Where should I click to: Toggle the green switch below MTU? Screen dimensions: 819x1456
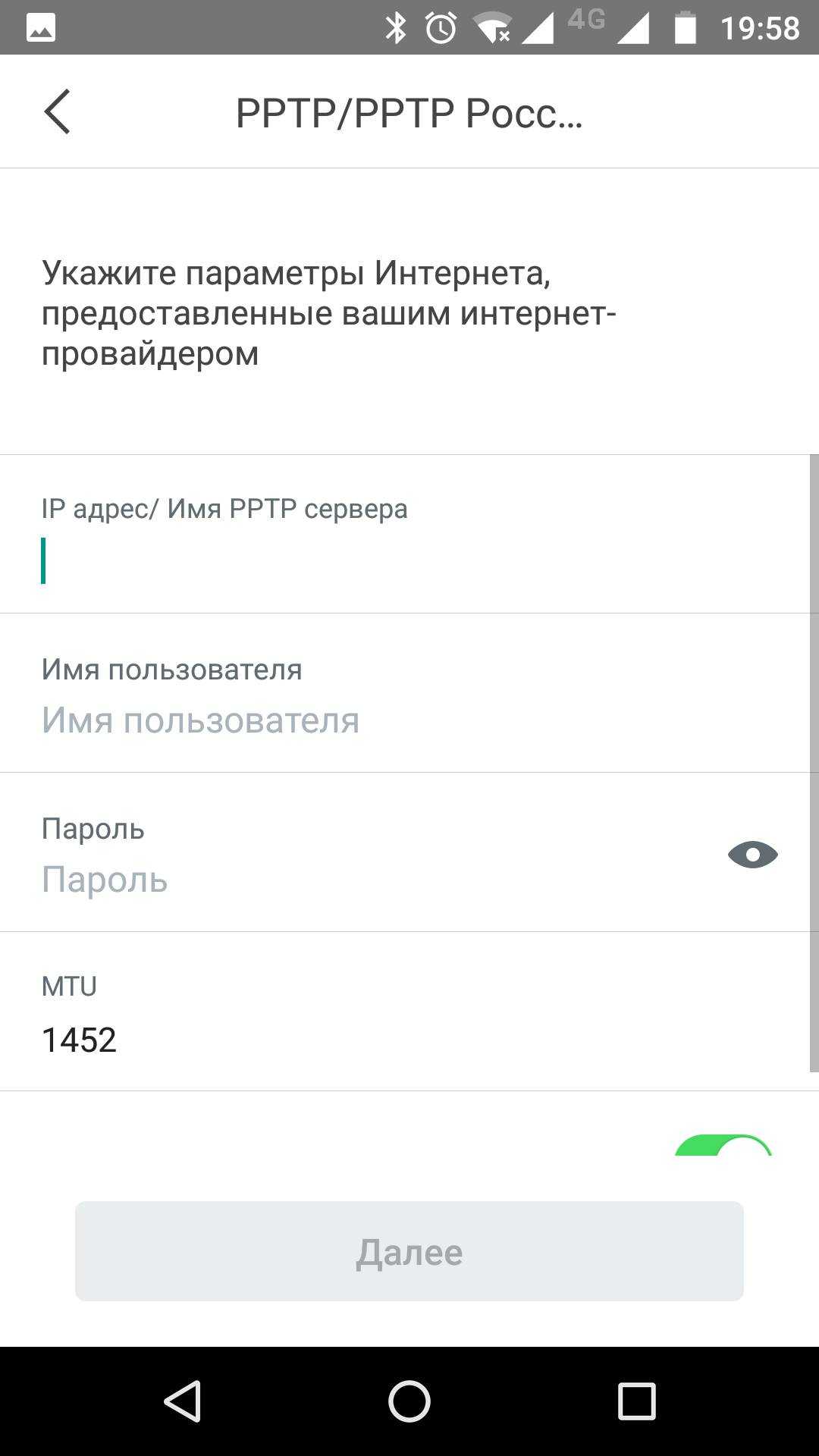(724, 1147)
